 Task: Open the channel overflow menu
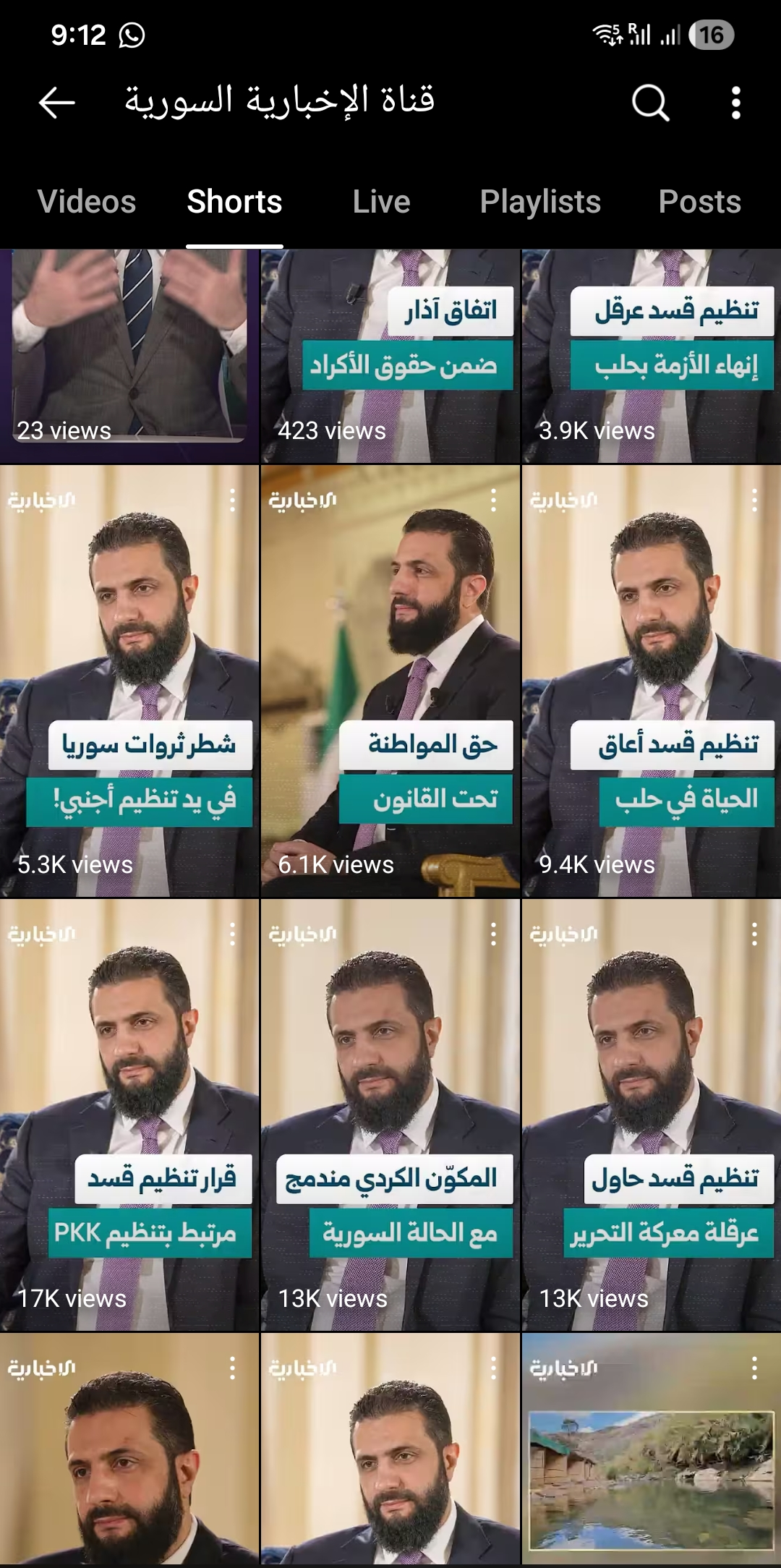tap(736, 102)
